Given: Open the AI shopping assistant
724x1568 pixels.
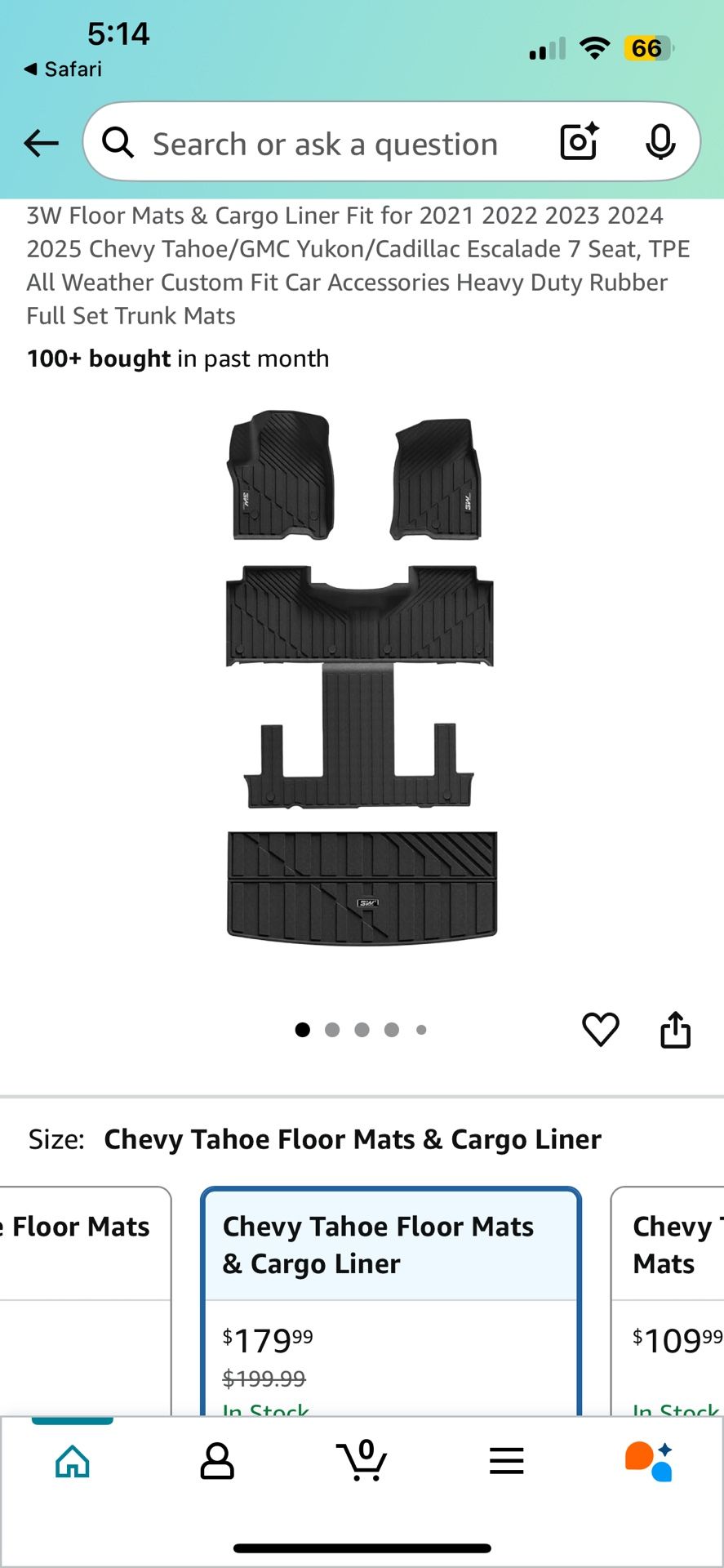Looking at the screenshot, I should 650,1460.
